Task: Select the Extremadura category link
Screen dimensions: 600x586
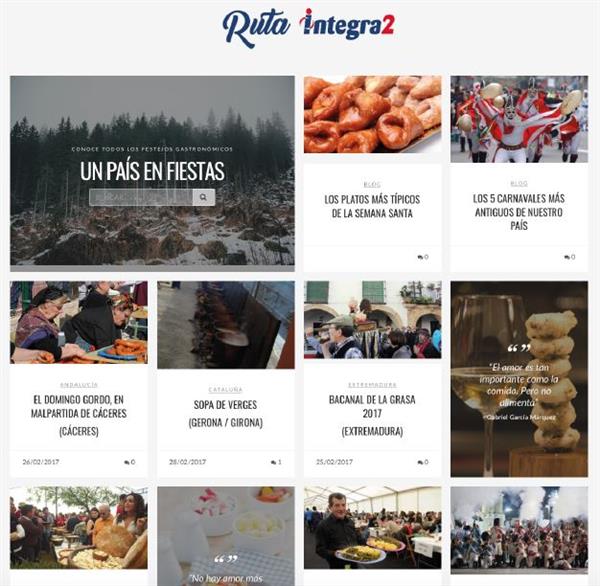Action: (x=372, y=384)
